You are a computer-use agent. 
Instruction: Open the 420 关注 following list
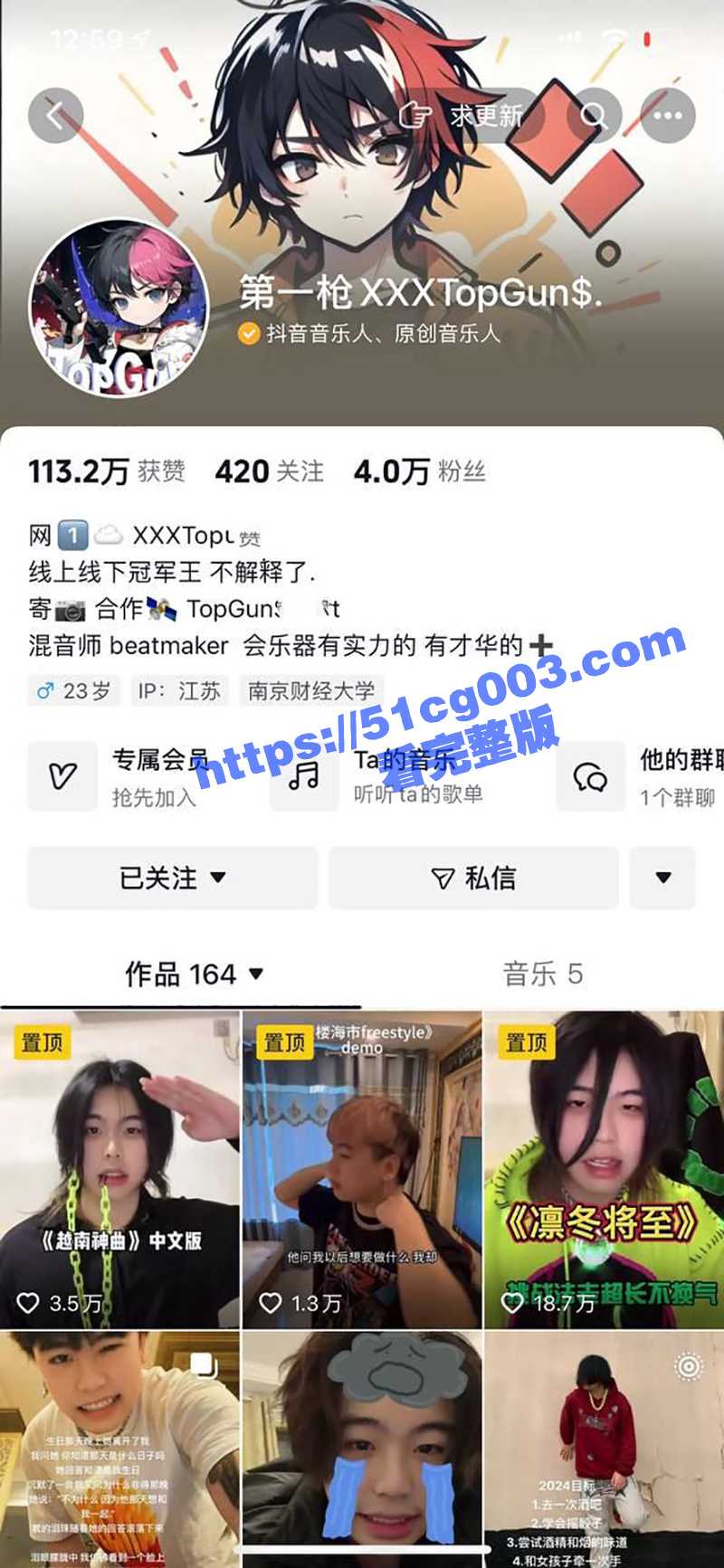pos(269,471)
